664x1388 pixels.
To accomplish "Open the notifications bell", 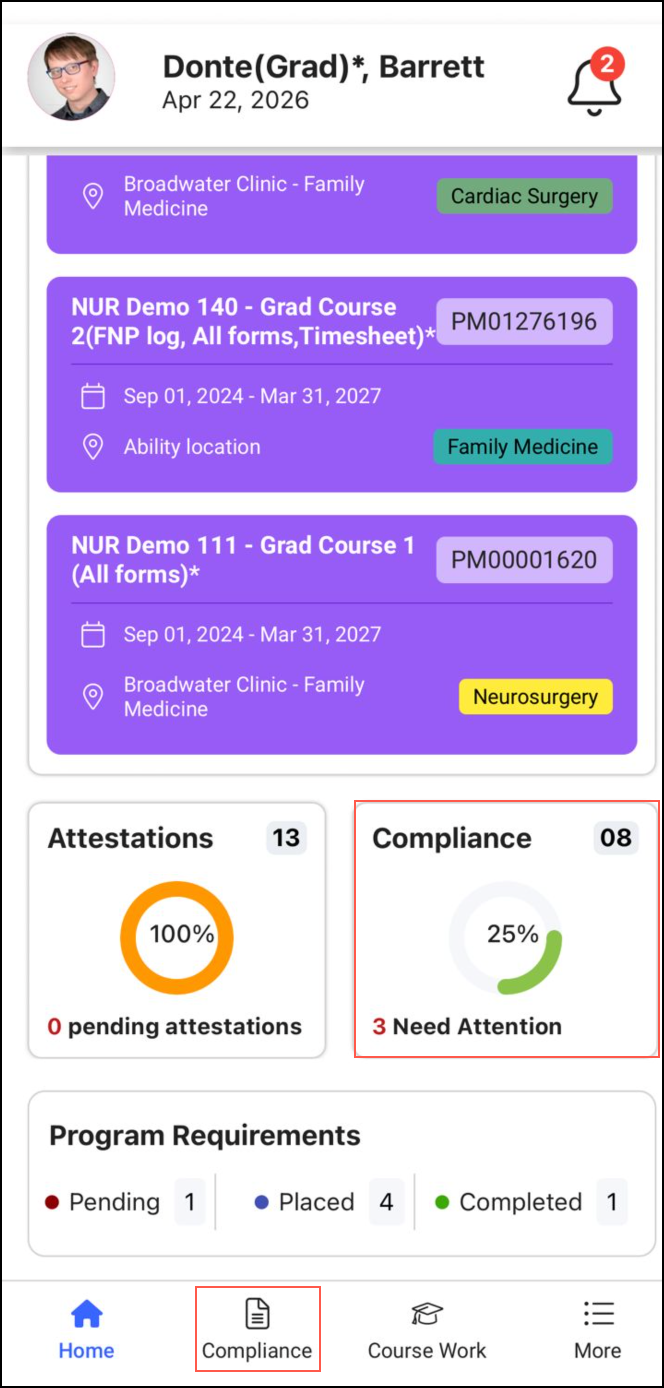I will coord(595,84).
